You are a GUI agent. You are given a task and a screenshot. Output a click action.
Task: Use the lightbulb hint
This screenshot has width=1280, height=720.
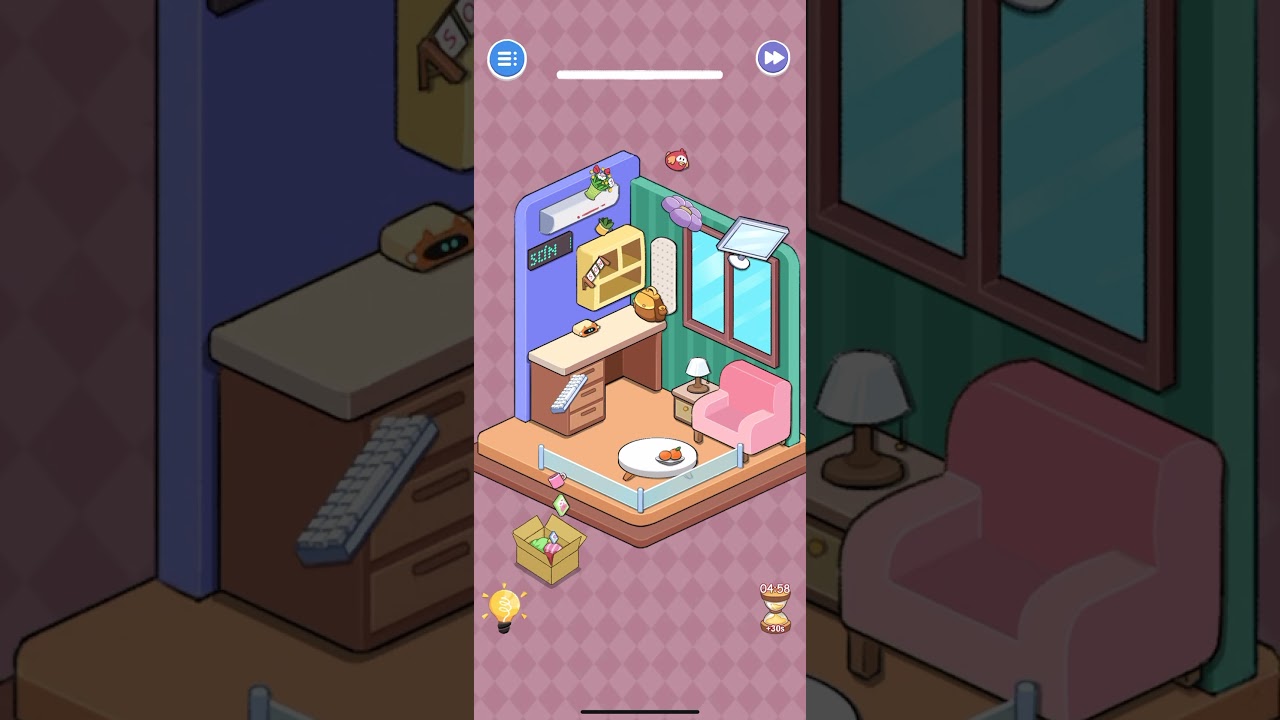coord(504,609)
